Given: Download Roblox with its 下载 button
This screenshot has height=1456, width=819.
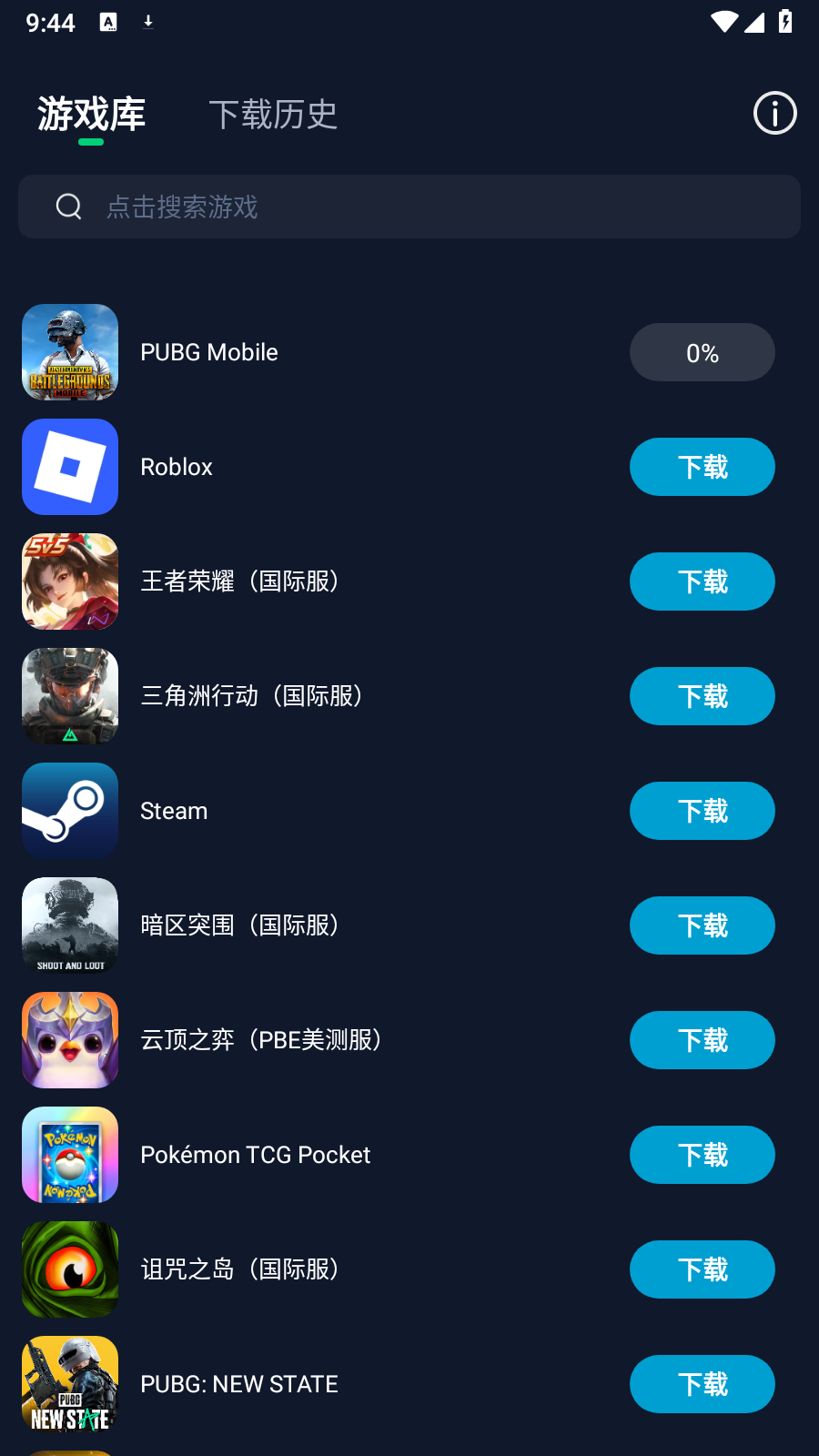Looking at the screenshot, I should 702,467.
